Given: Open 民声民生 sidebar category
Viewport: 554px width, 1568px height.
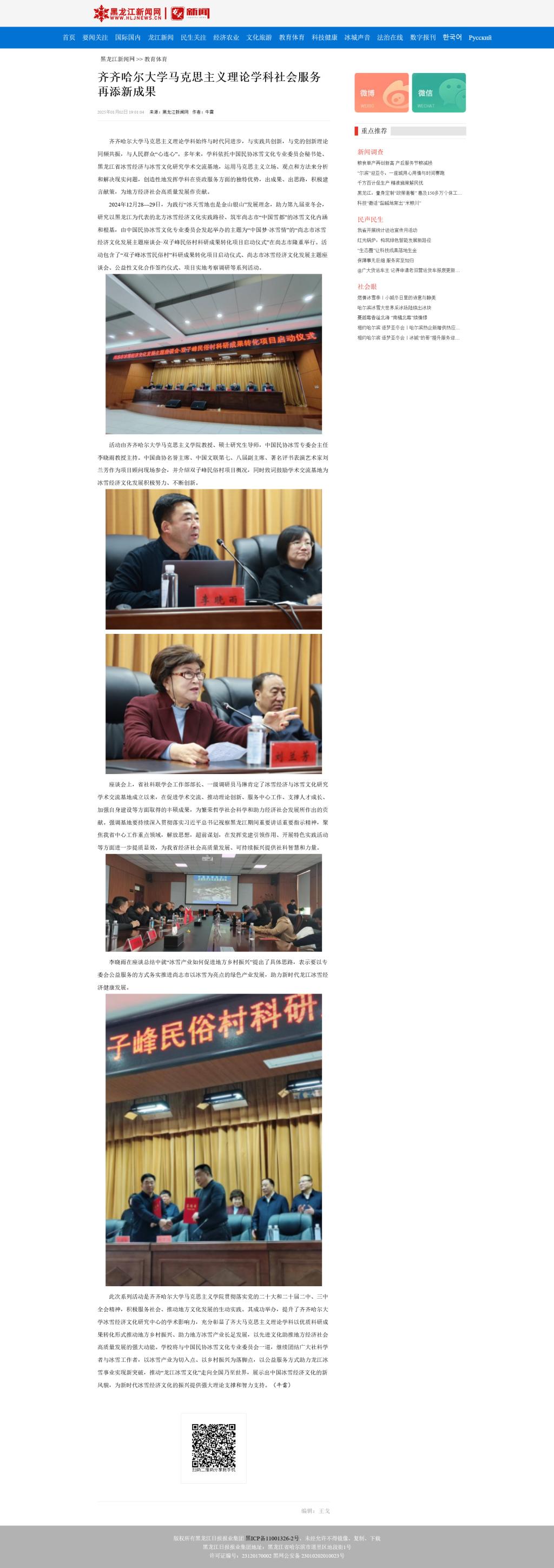Looking at the screenshot, I should tap(370, 219).
